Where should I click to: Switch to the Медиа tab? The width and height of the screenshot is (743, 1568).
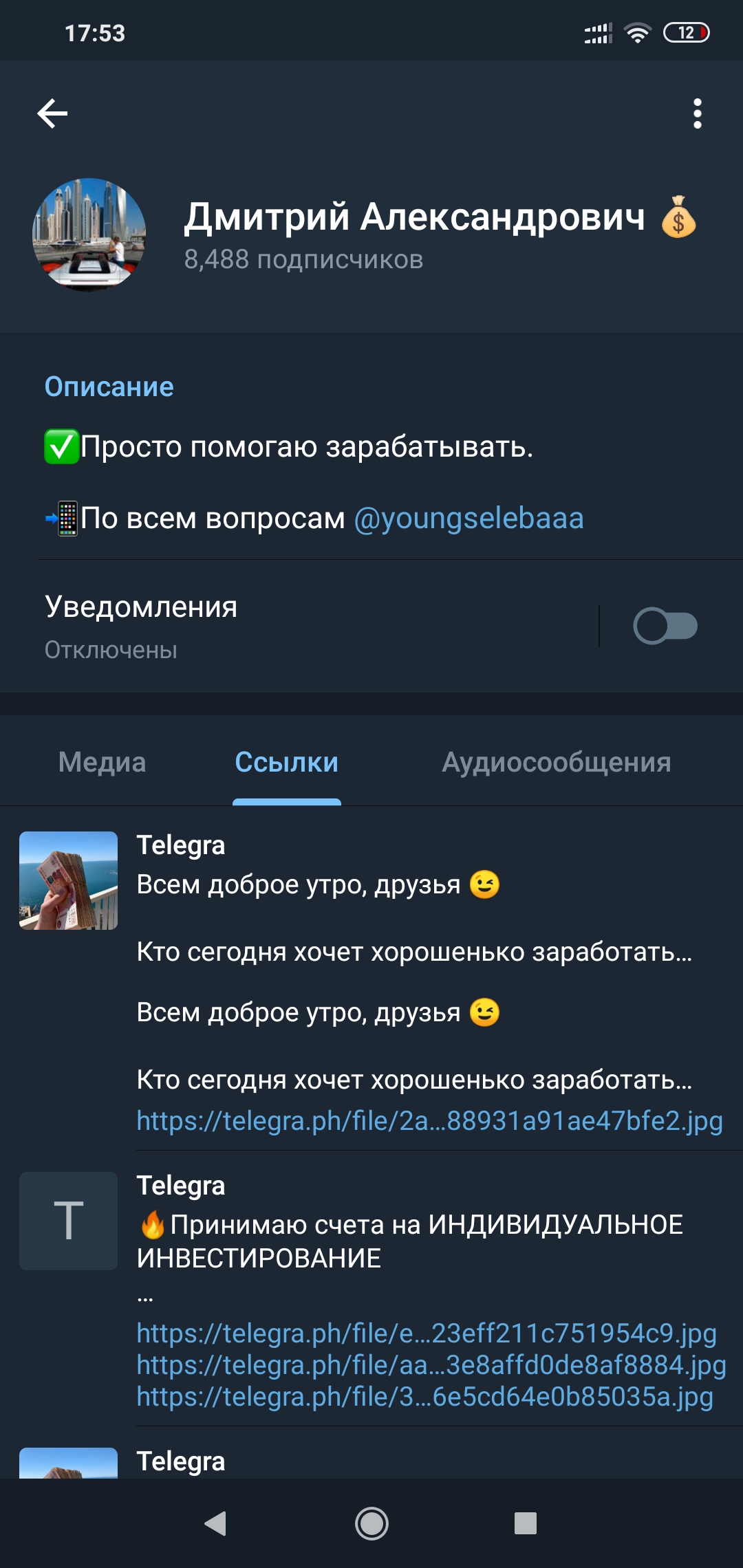103,762
